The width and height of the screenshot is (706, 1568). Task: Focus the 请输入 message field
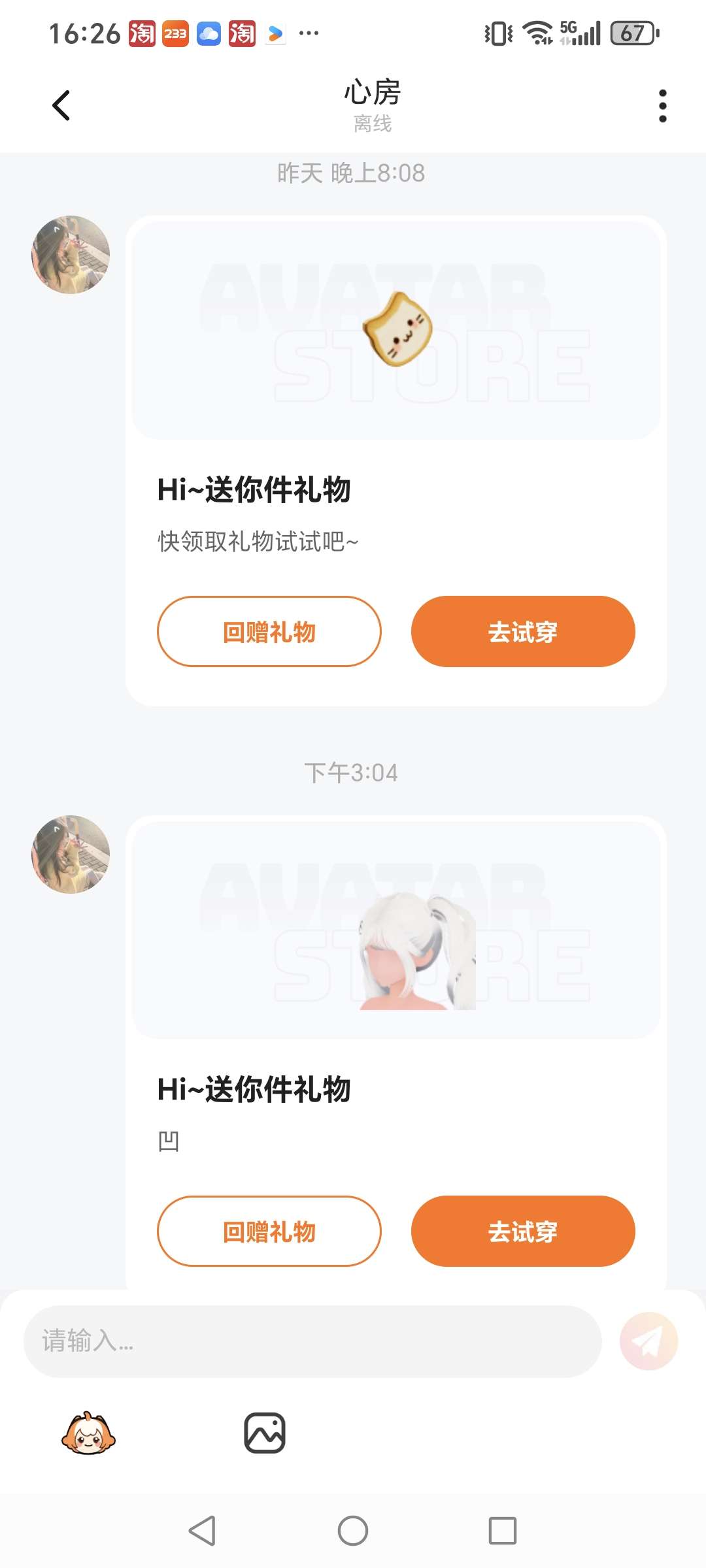pyautogui.click(x=312, y=1341)
